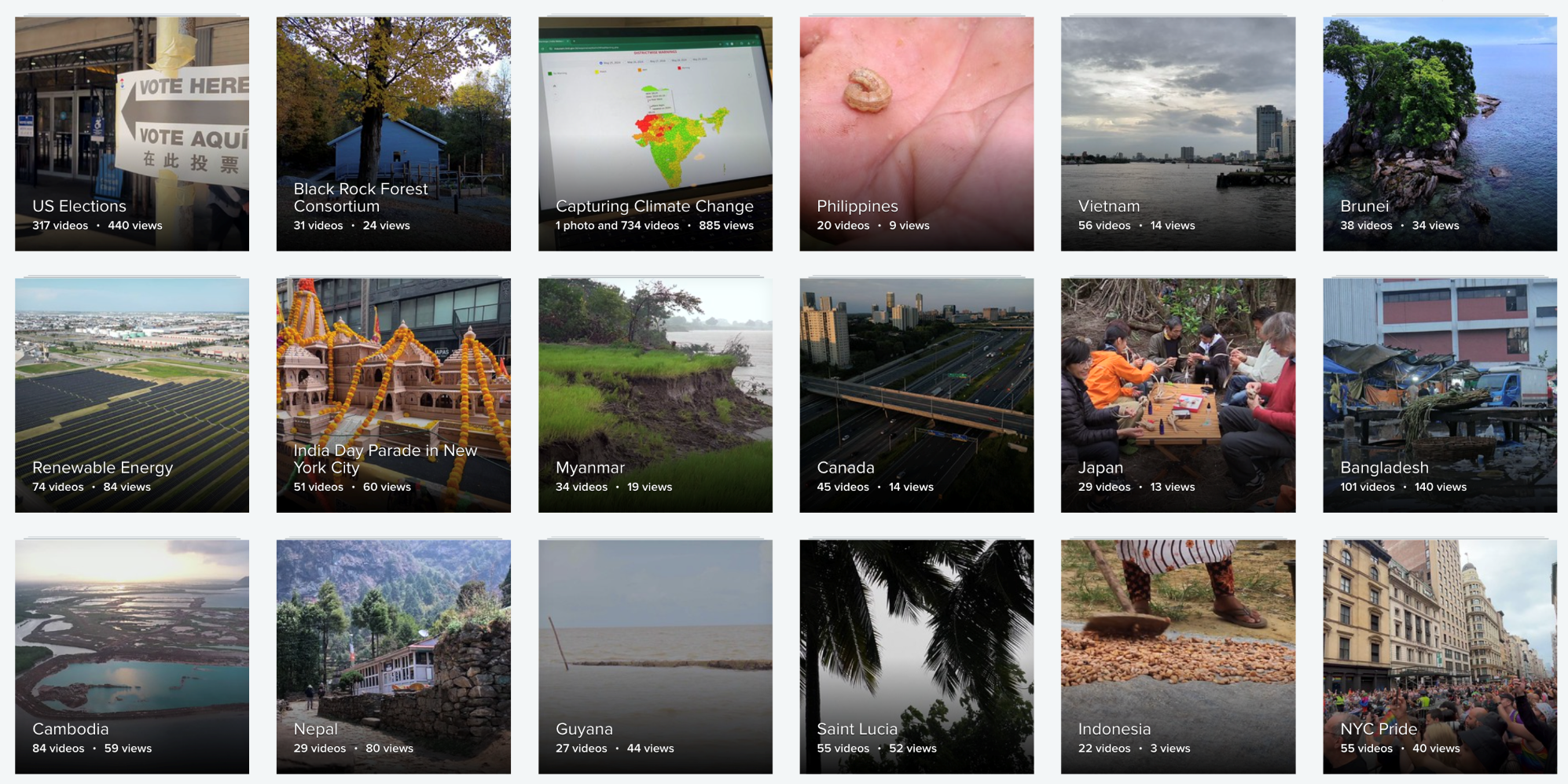Open the Bangladesh collection
Image resolution: width=1568 pixels, height=784 pixels.
[1439, 395]
